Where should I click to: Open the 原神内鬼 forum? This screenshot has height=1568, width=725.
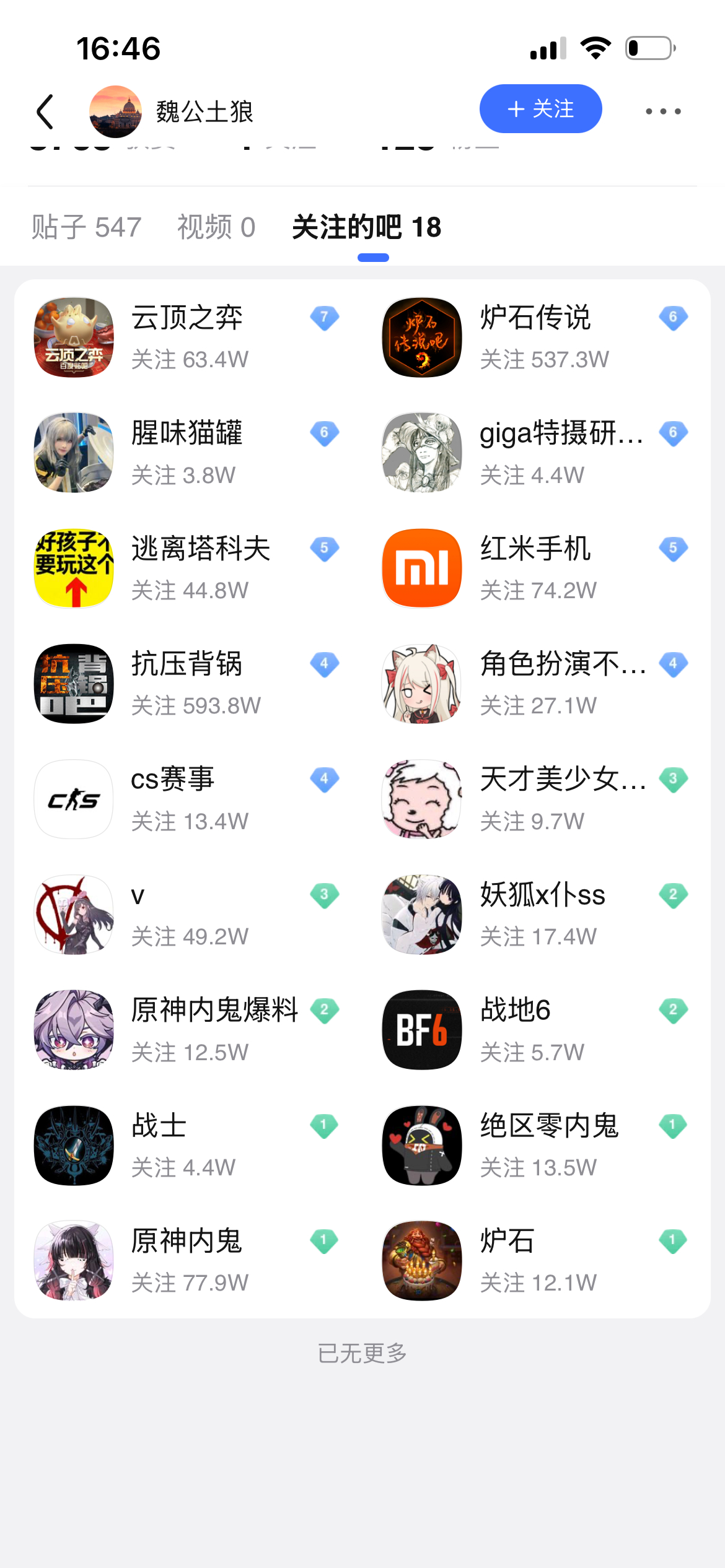[x=187, y=1261]
